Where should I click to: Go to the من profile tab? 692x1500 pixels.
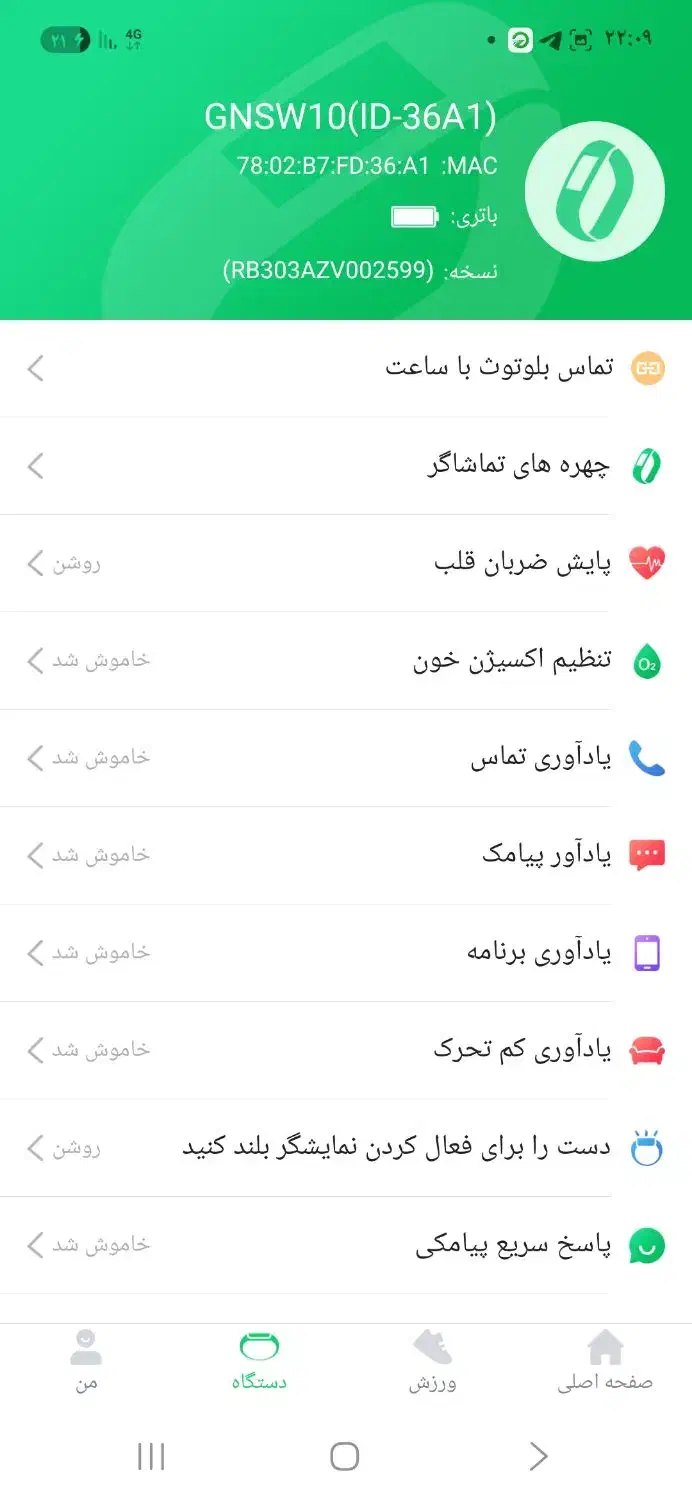[86, 1362]
